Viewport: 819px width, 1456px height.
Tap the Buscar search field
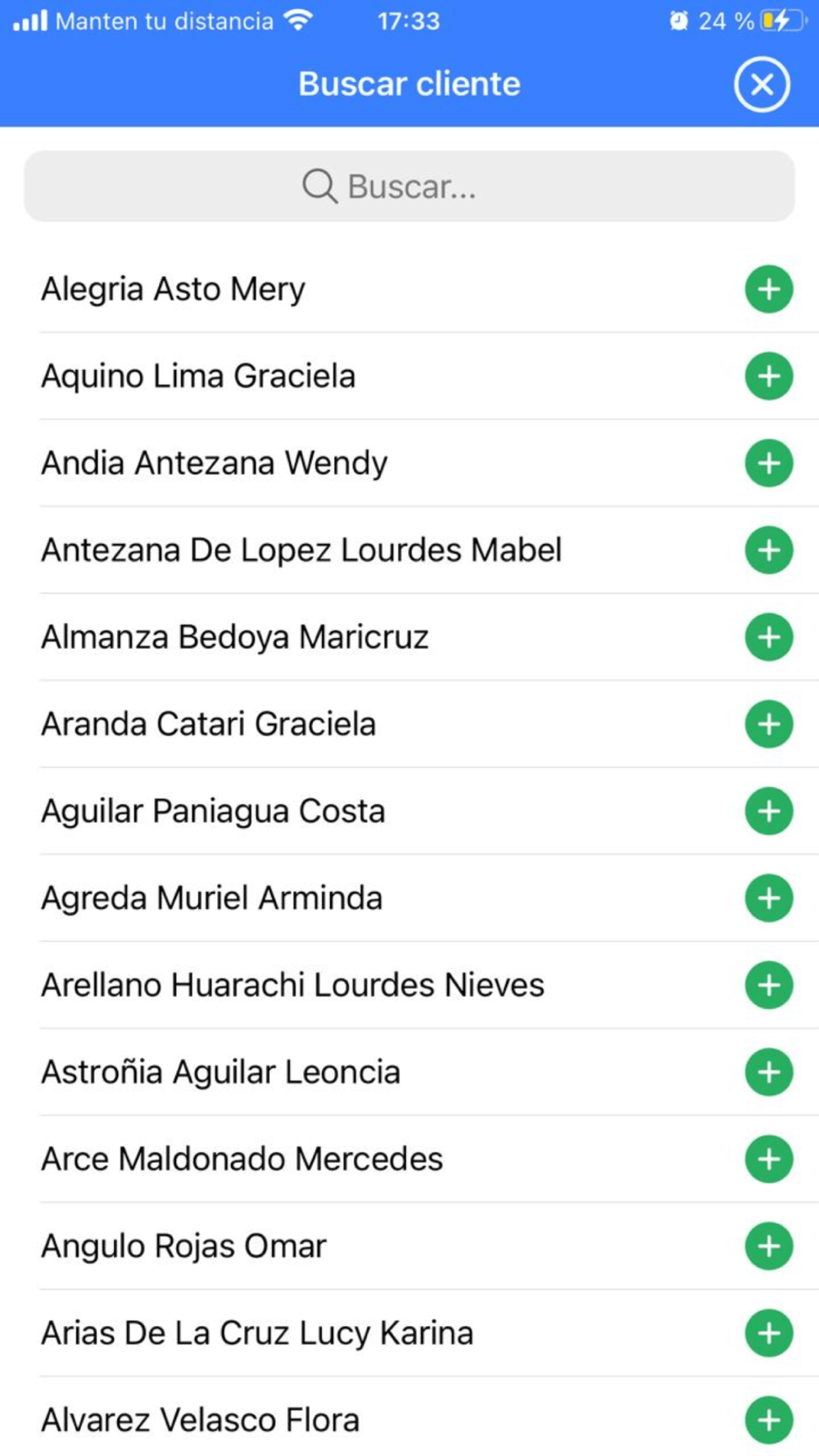point(409,186)
